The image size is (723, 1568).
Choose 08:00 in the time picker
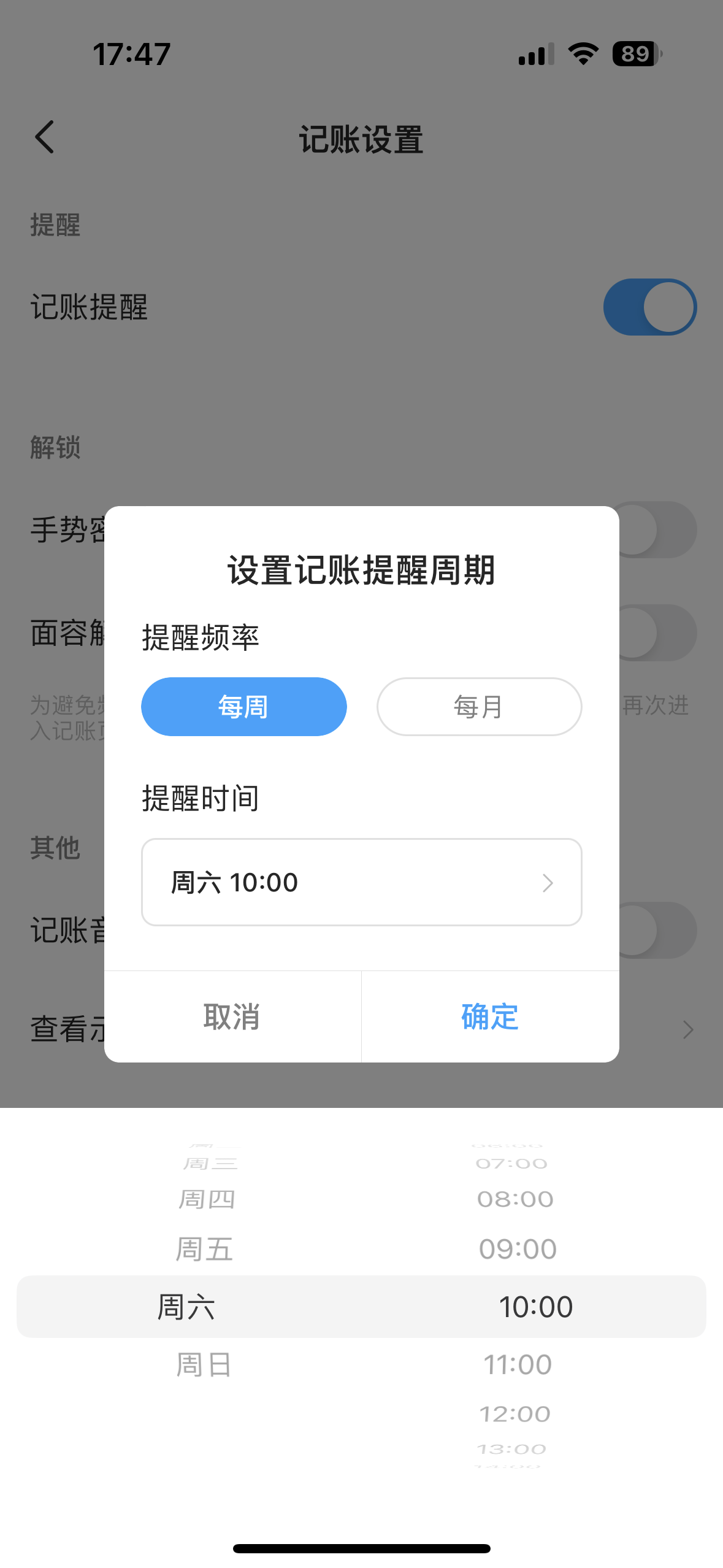coord(515,1199)
